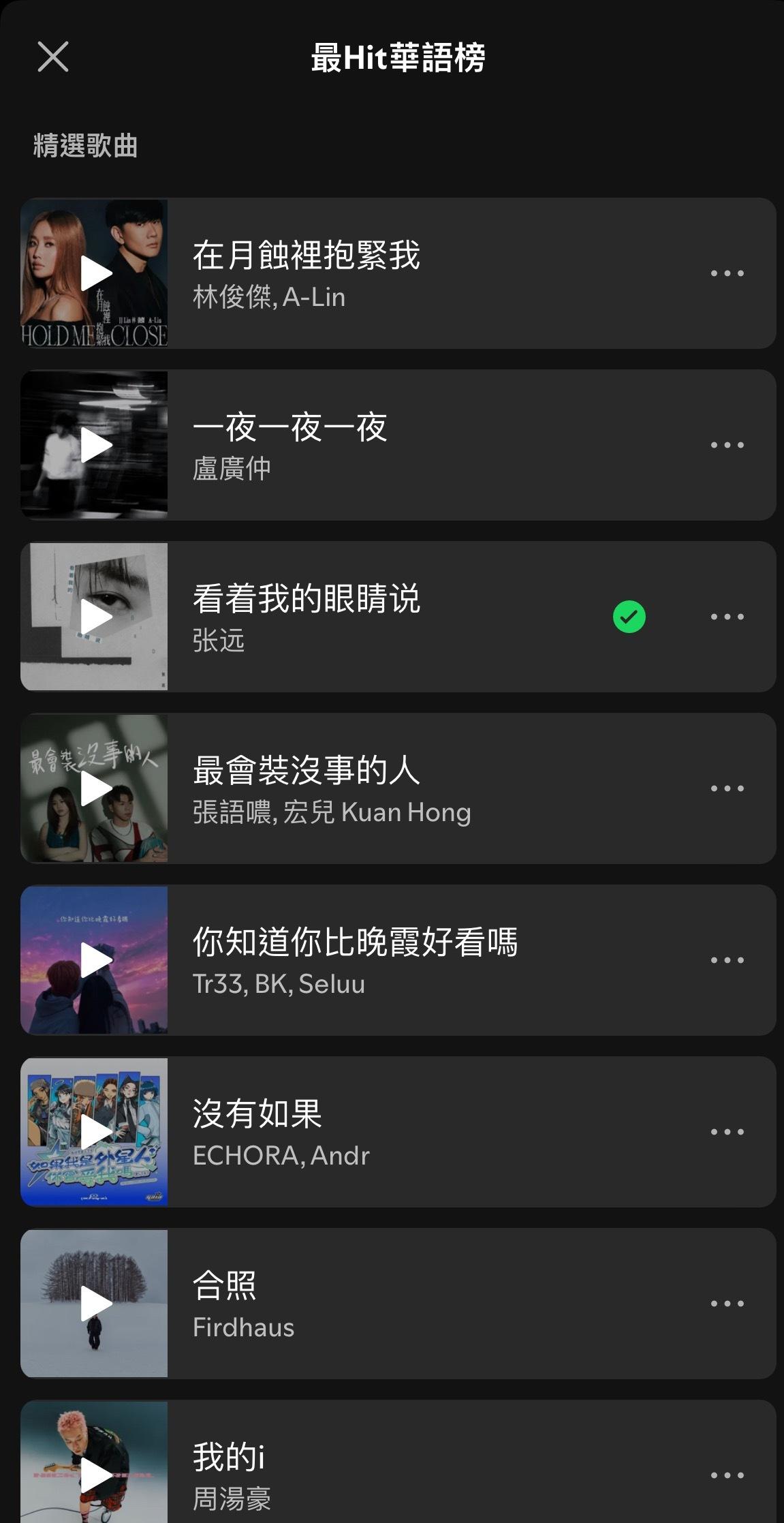Viewport: 784px width, 1523px height.
Task: Play 看着我的眼睛说 by 张远
Action: tap(95, 617)
